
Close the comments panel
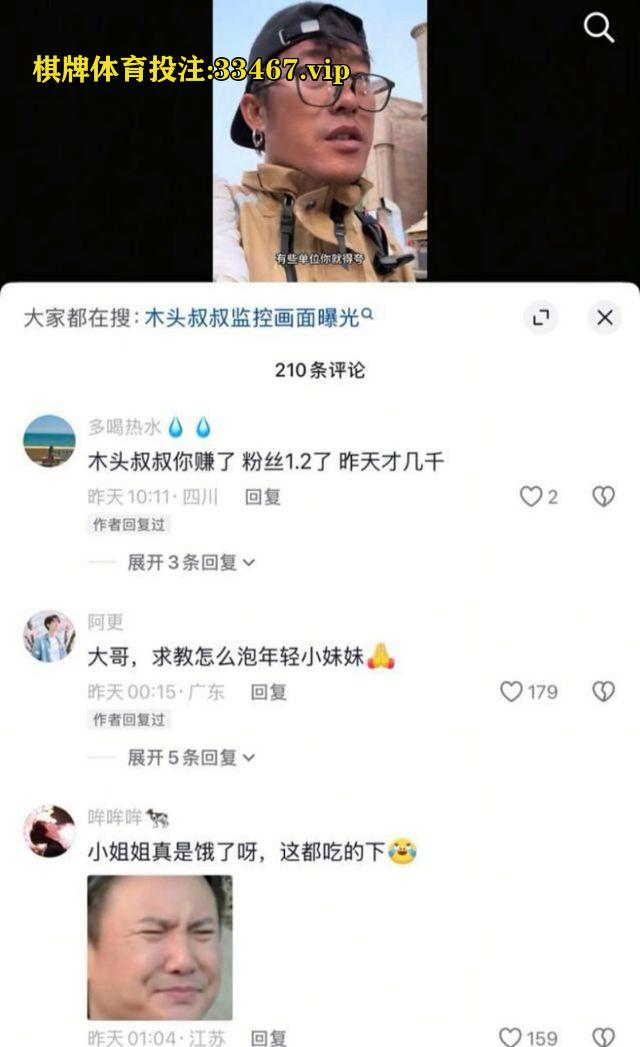(x=604, y=318)
